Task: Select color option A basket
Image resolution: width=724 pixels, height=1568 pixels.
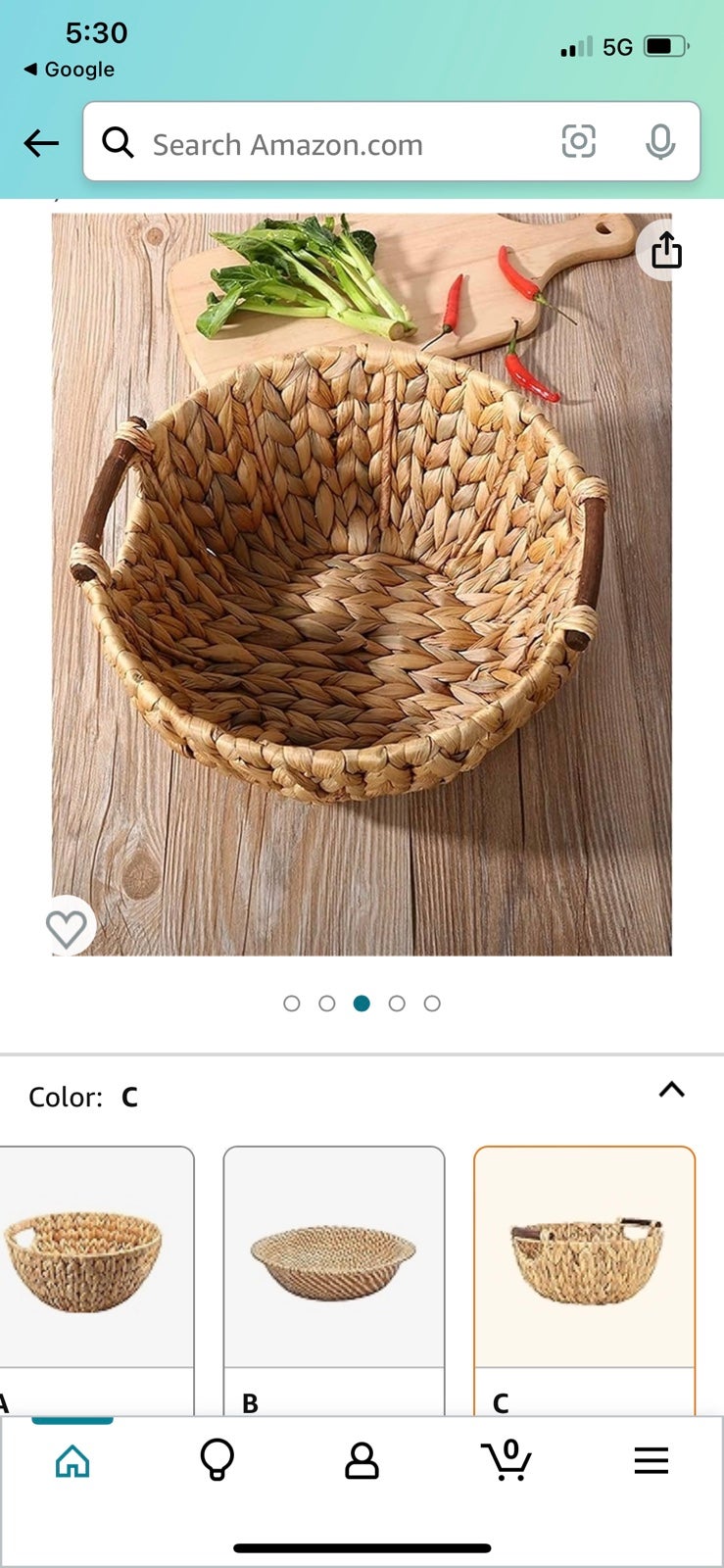Action: [x=96, y=1280]
